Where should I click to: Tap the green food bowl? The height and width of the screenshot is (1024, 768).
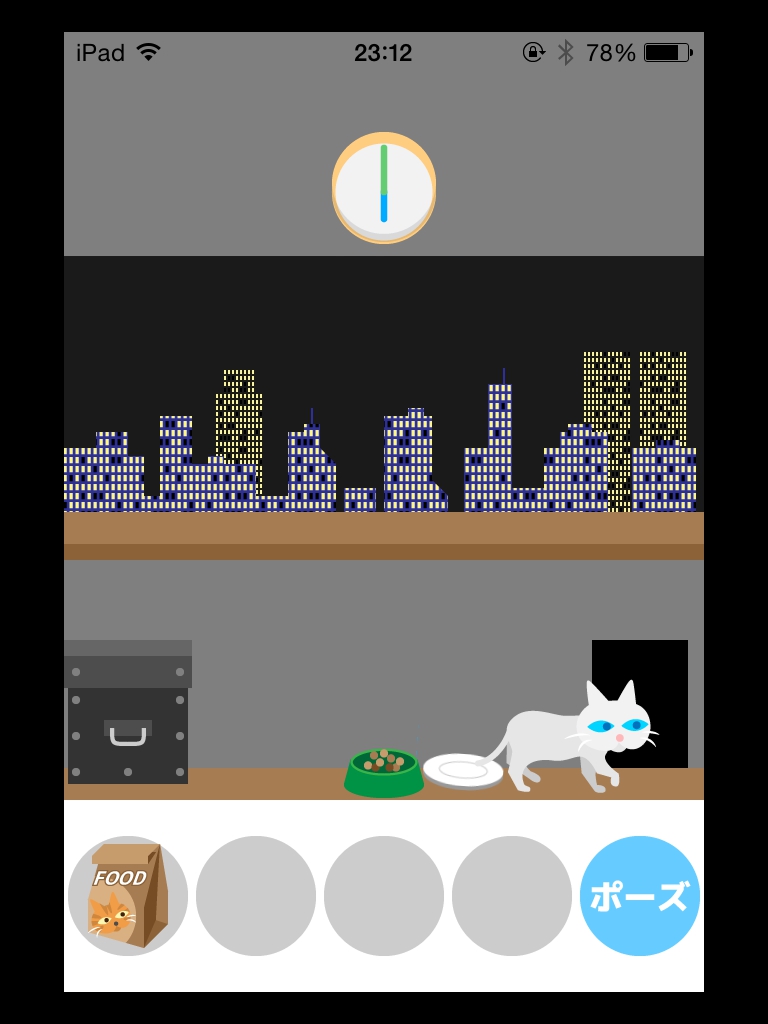383,774
